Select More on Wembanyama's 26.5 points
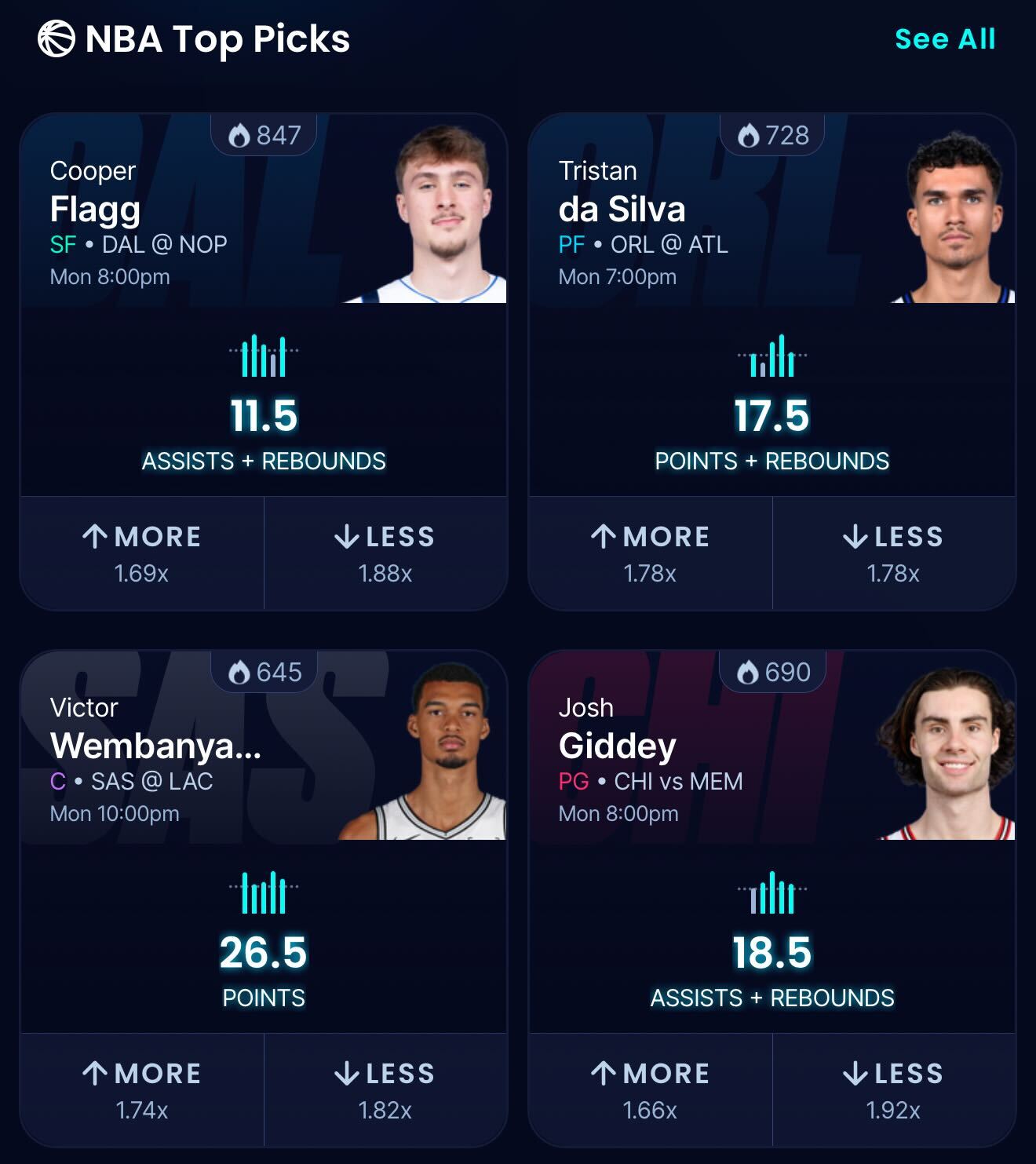 pos(142,1090)
